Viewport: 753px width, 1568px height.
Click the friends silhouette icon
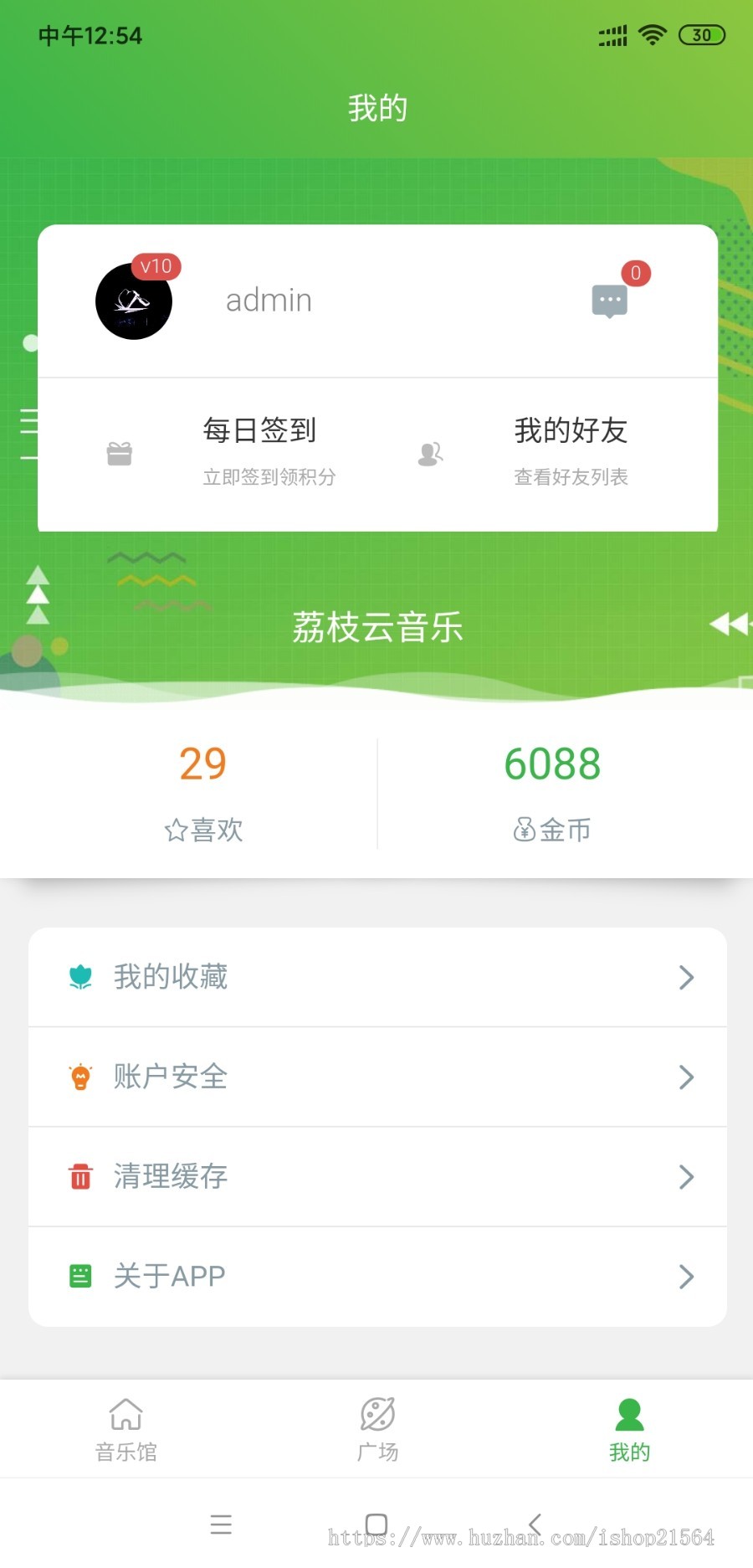point(429,453)
